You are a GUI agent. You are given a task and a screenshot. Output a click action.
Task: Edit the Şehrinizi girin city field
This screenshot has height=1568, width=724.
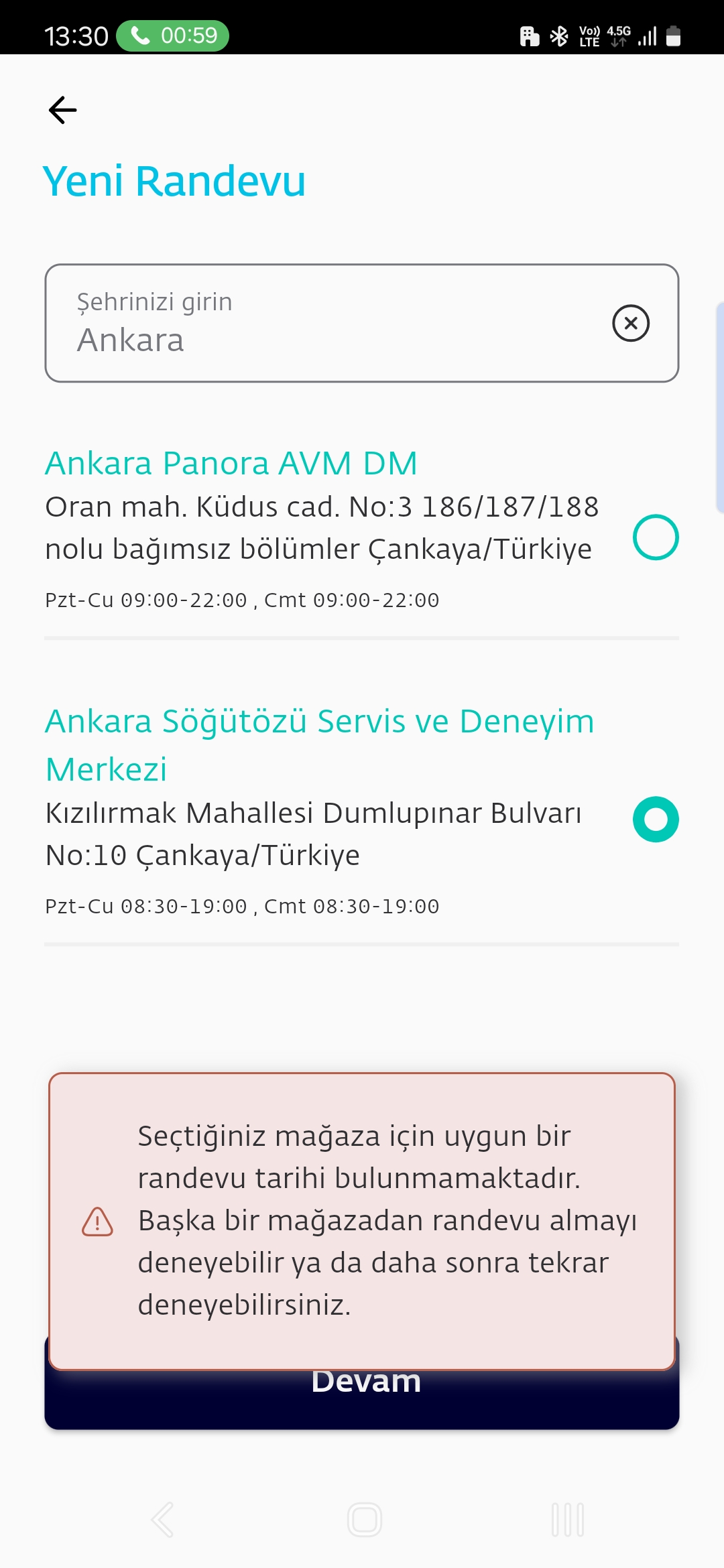(x=322, y=324)
